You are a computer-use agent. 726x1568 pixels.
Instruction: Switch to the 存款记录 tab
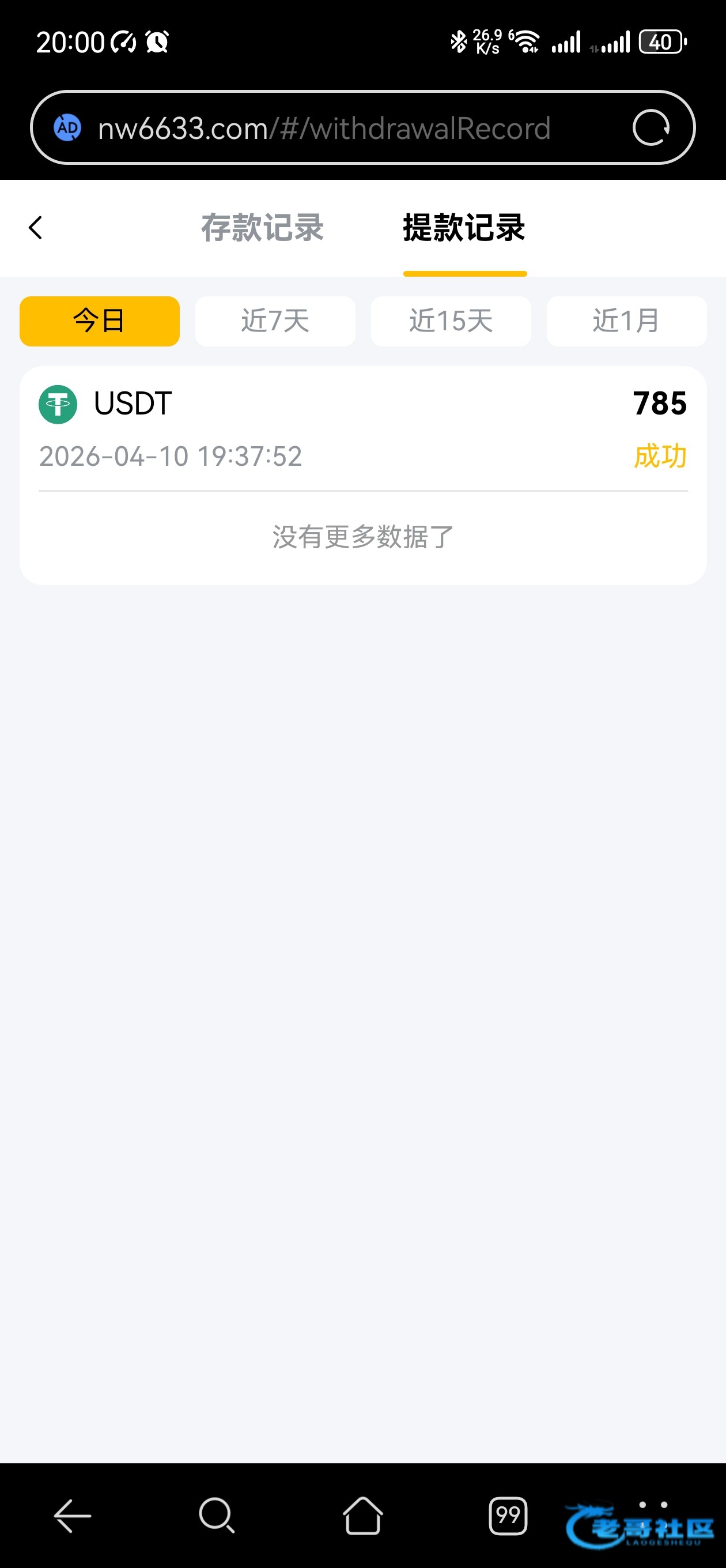click(x=262, y=228)
